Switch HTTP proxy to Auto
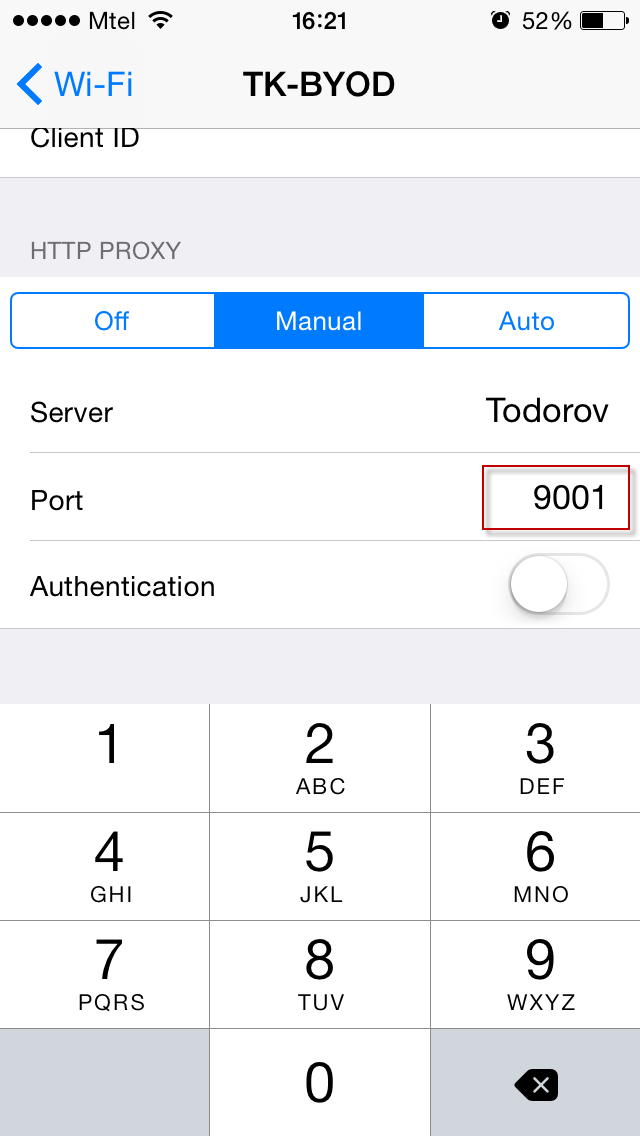The width and height of the screenshot is (640, 1136). point(526,321)
